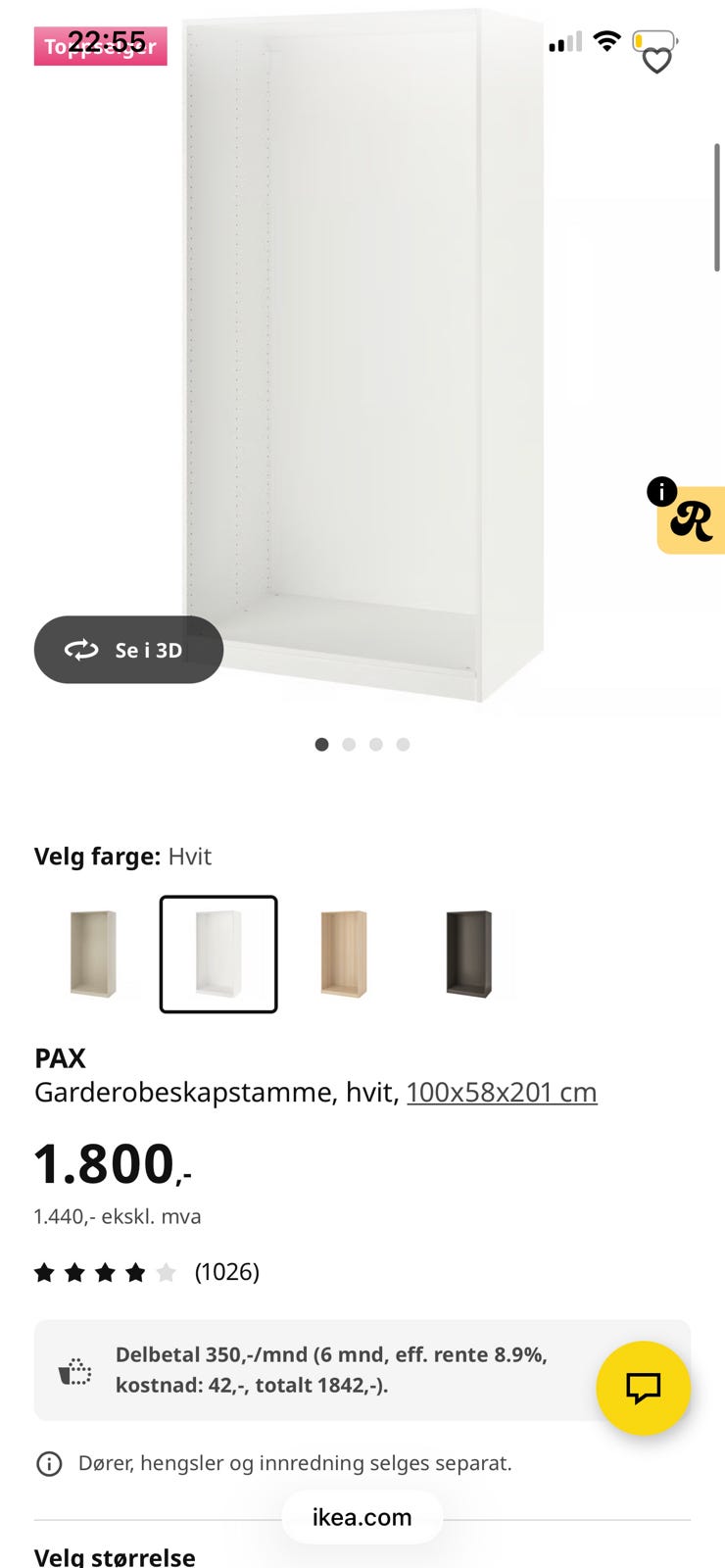Viewport: 725px width, 1568px height.
Task: Click the 3D rotation icon in Se i 3D
Action: 83,650
